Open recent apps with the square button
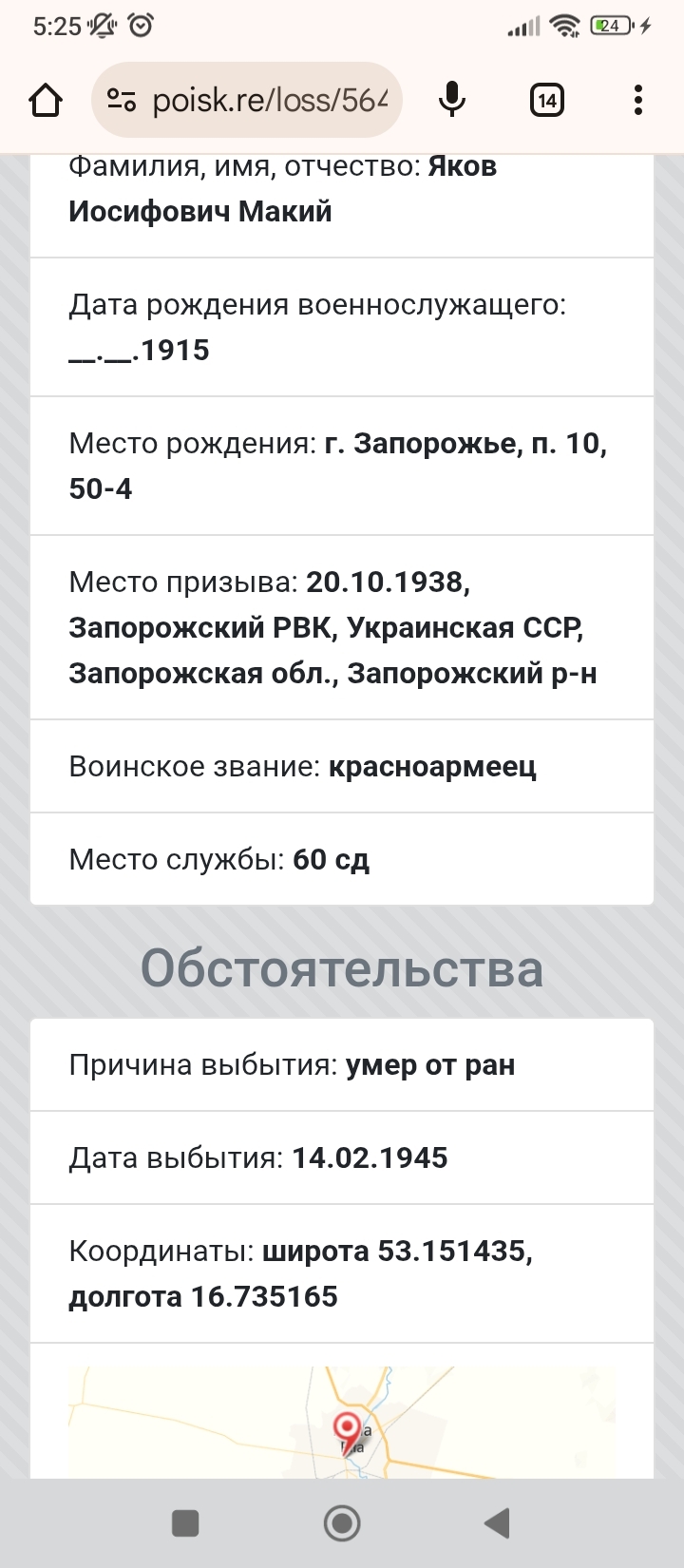The image size is (684, 1568). [x=185, y=1523]
